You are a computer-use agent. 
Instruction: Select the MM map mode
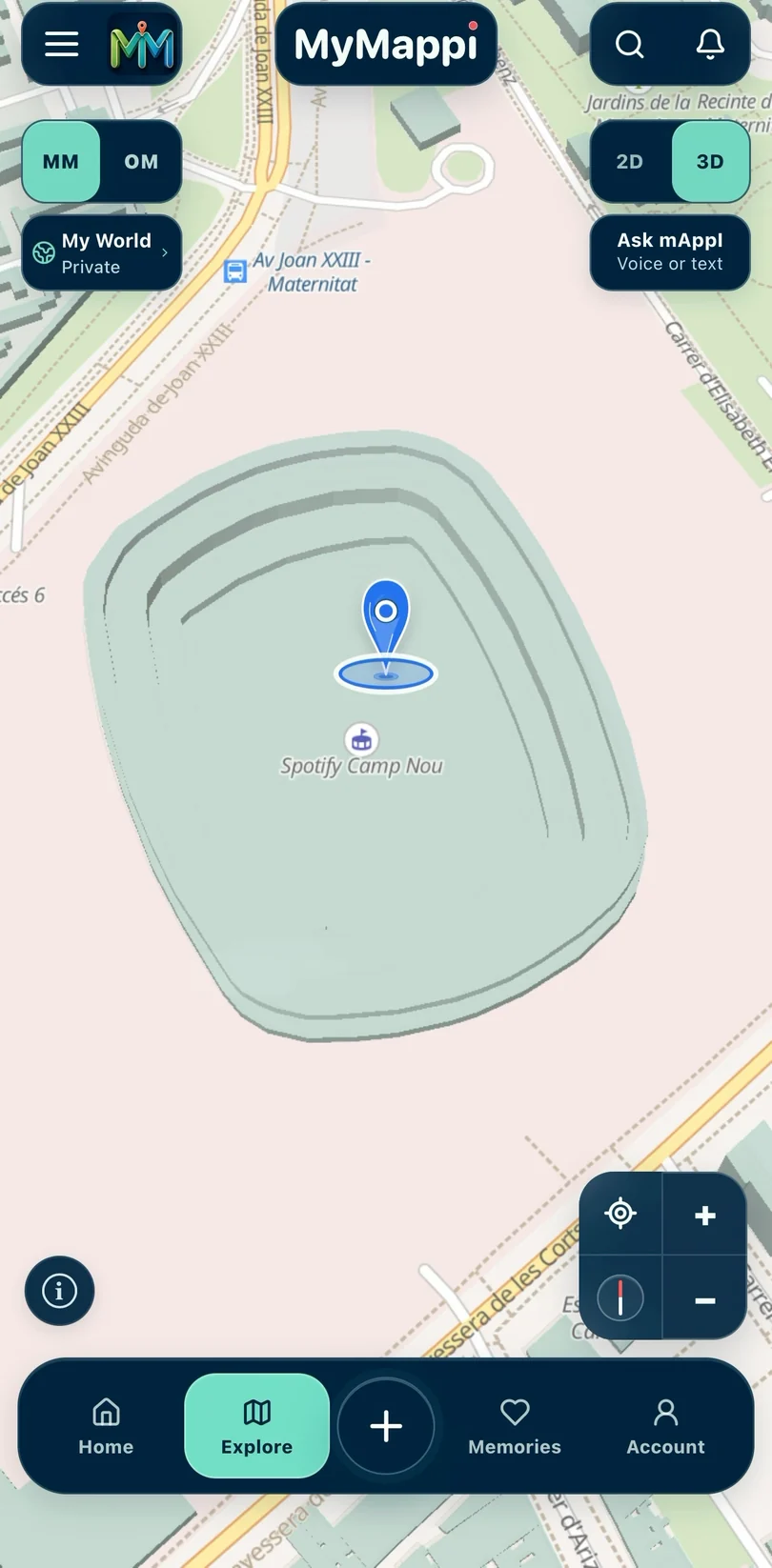pyautogui.click(x=61, y=161)
